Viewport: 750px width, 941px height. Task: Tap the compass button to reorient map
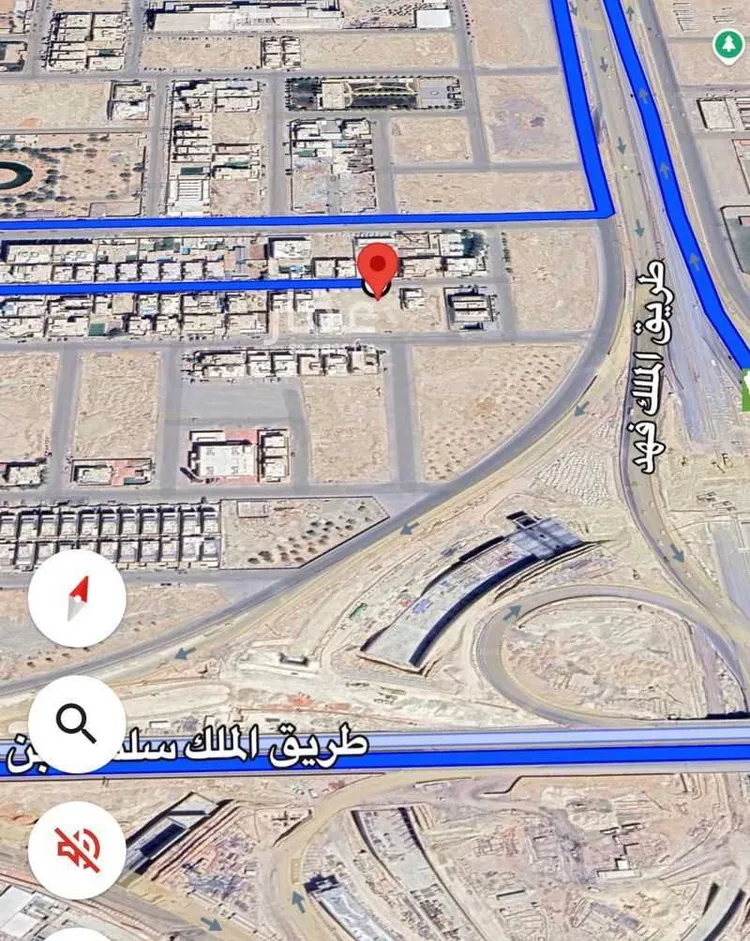(x=77, y=598)
